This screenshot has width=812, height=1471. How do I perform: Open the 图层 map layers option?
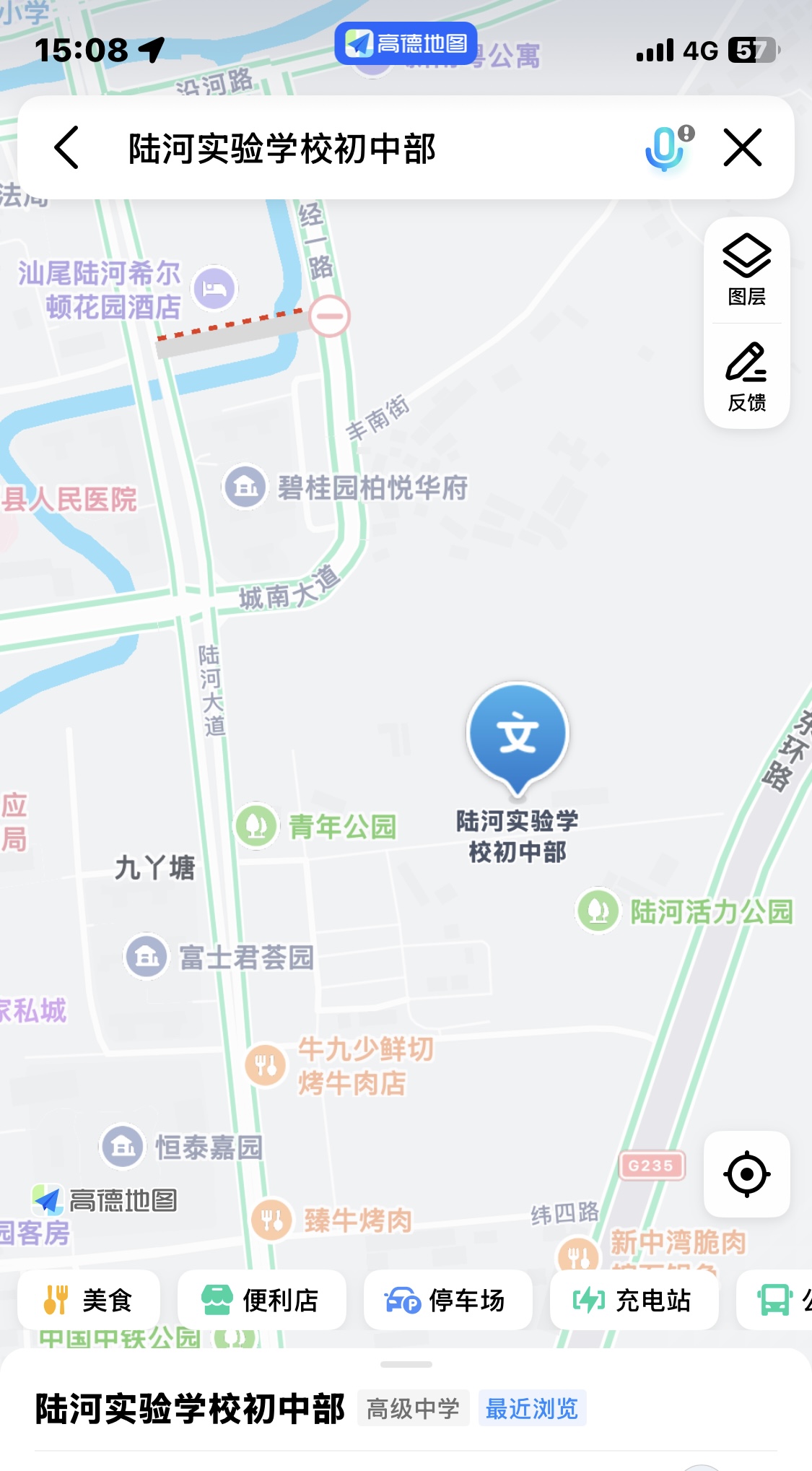[x=746, y=270]
